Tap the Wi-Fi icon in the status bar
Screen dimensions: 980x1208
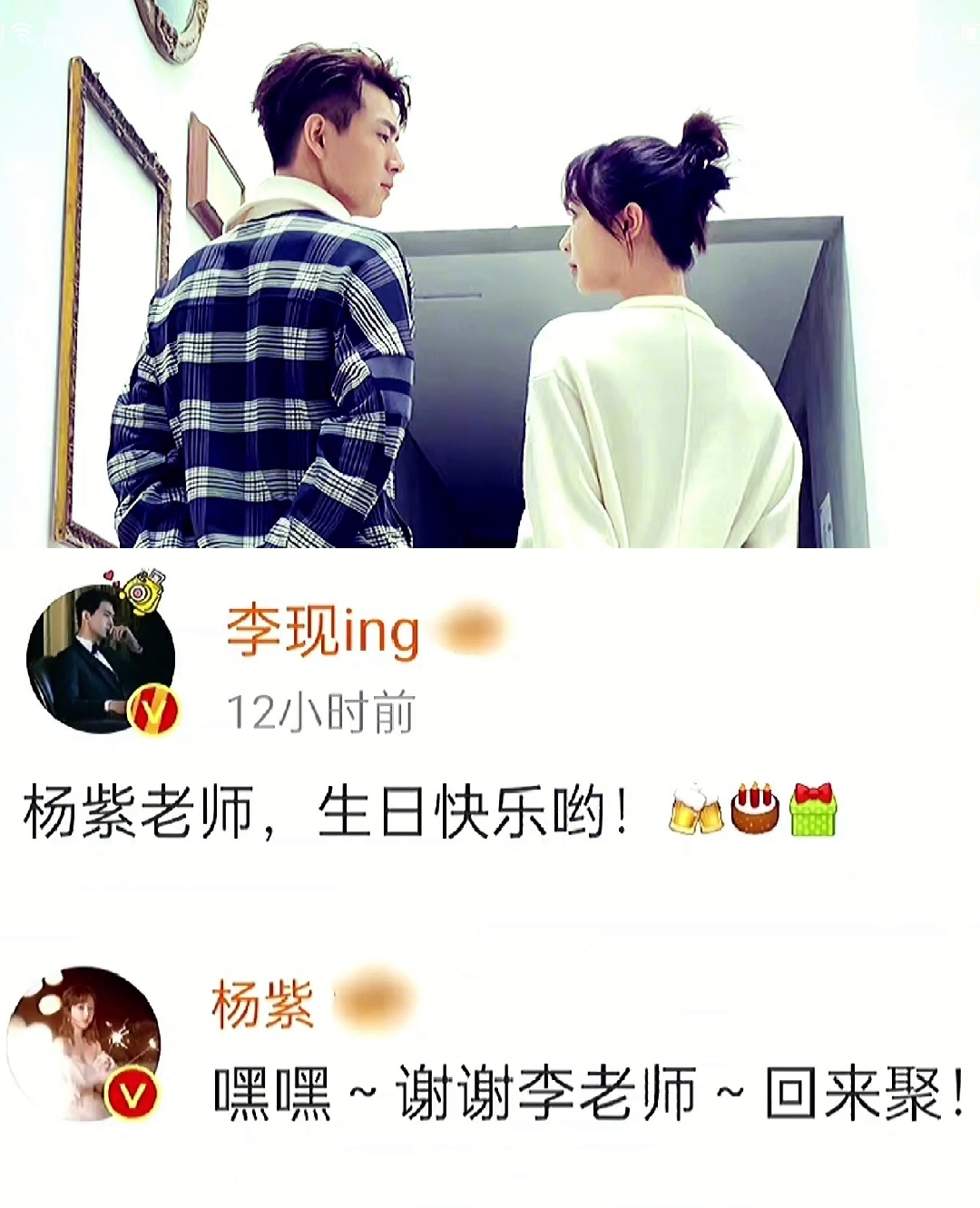[21, 33]
